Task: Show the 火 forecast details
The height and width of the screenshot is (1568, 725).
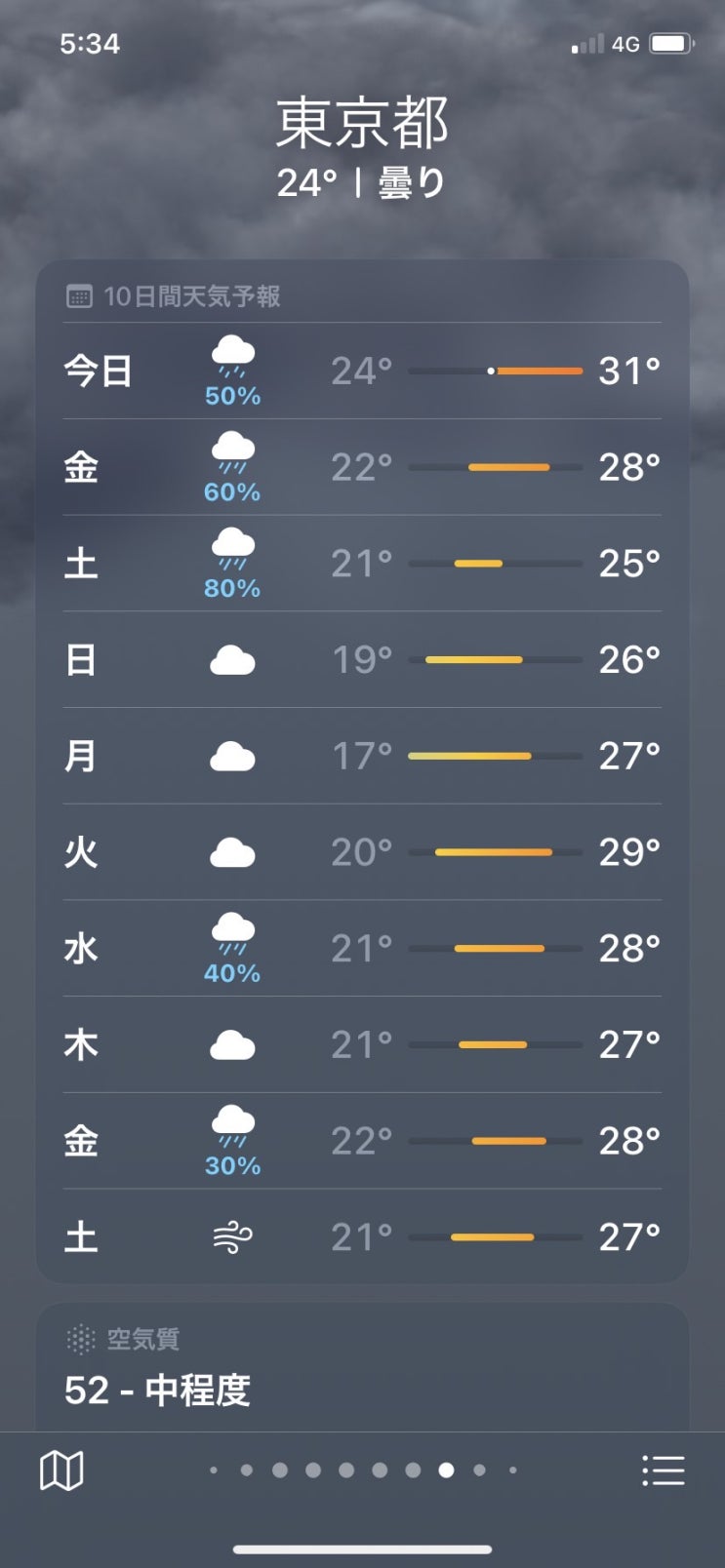Action: [x=362, y=852]
